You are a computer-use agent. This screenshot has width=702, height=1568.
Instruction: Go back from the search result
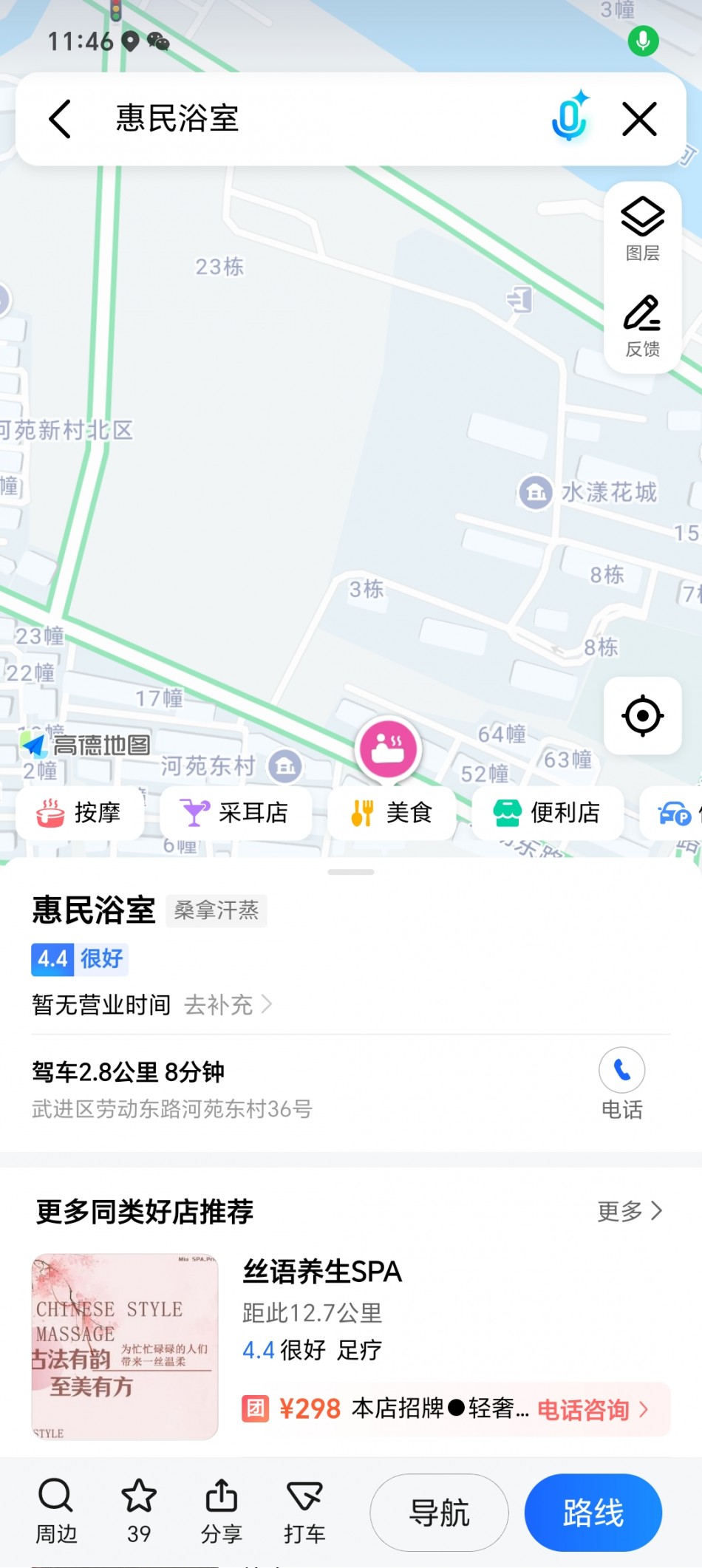tap(60, 119)
